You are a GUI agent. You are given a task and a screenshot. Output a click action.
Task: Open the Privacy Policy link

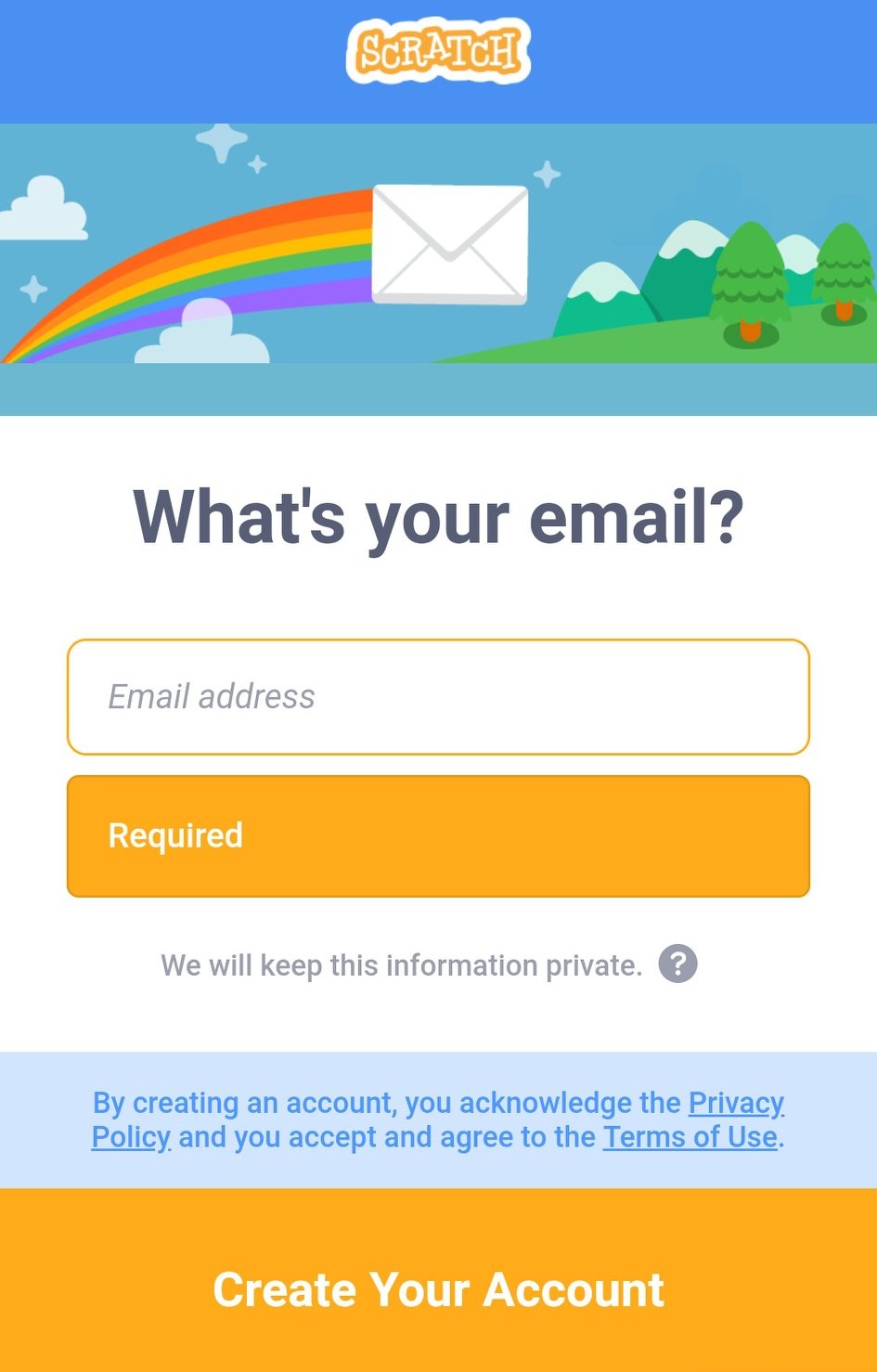(x=735, y=1103)
